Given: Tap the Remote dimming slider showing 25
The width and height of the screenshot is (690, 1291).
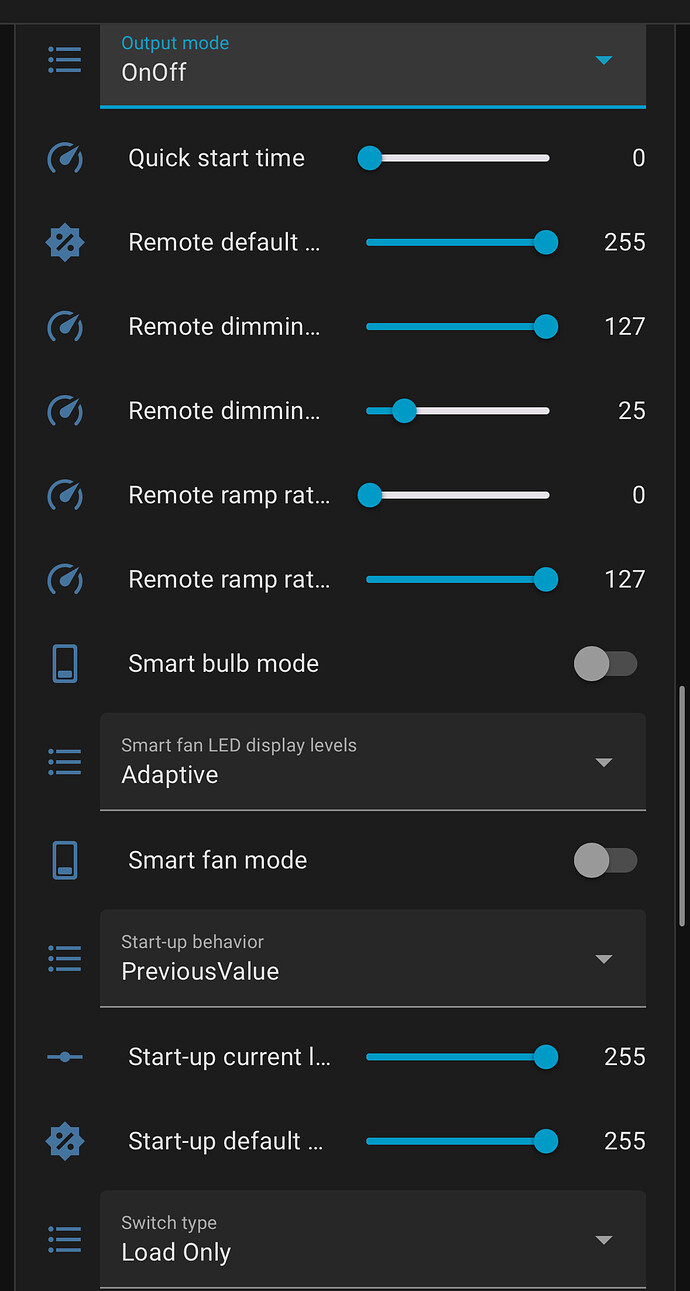Looking at the screenshot, I should [x=458, y=411].
